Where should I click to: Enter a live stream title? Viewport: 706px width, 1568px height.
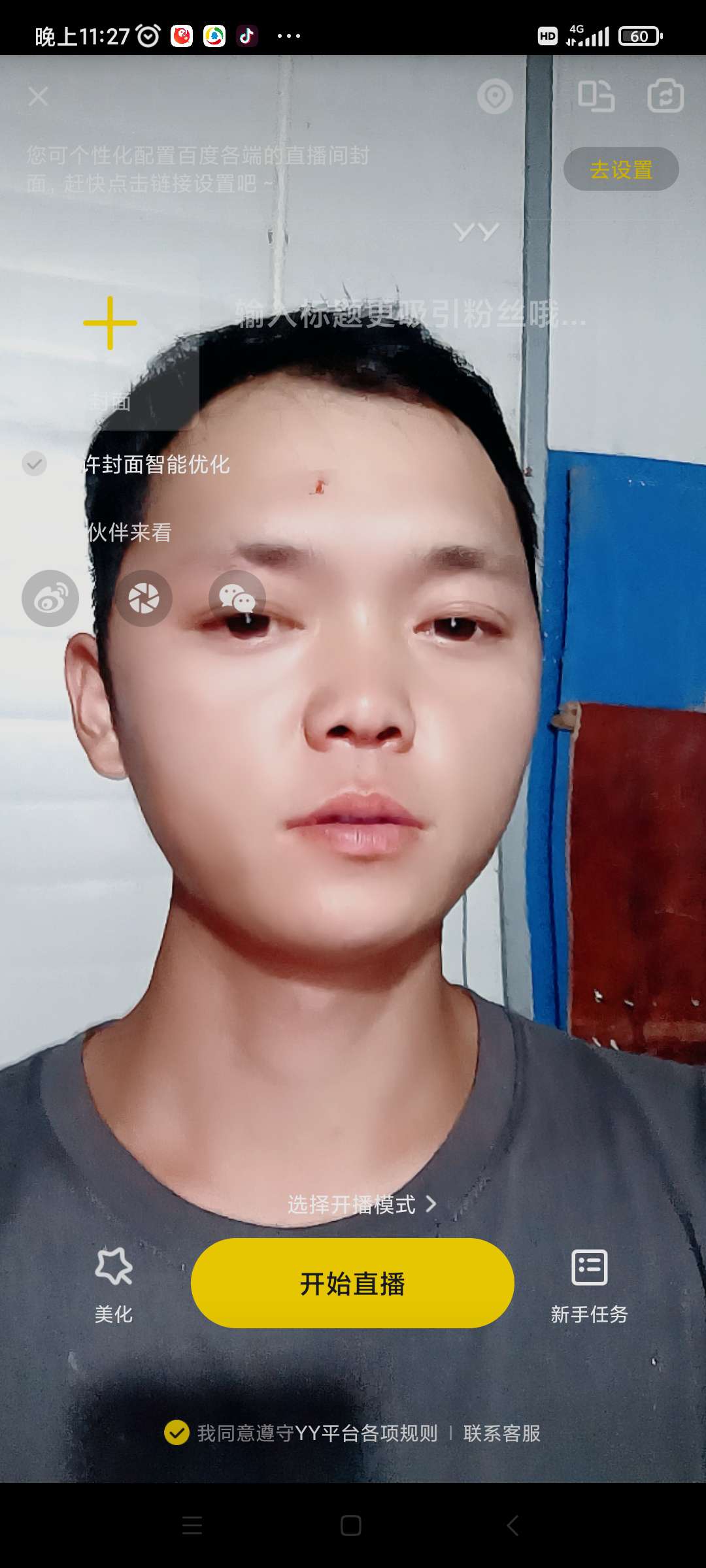point(412,315)
